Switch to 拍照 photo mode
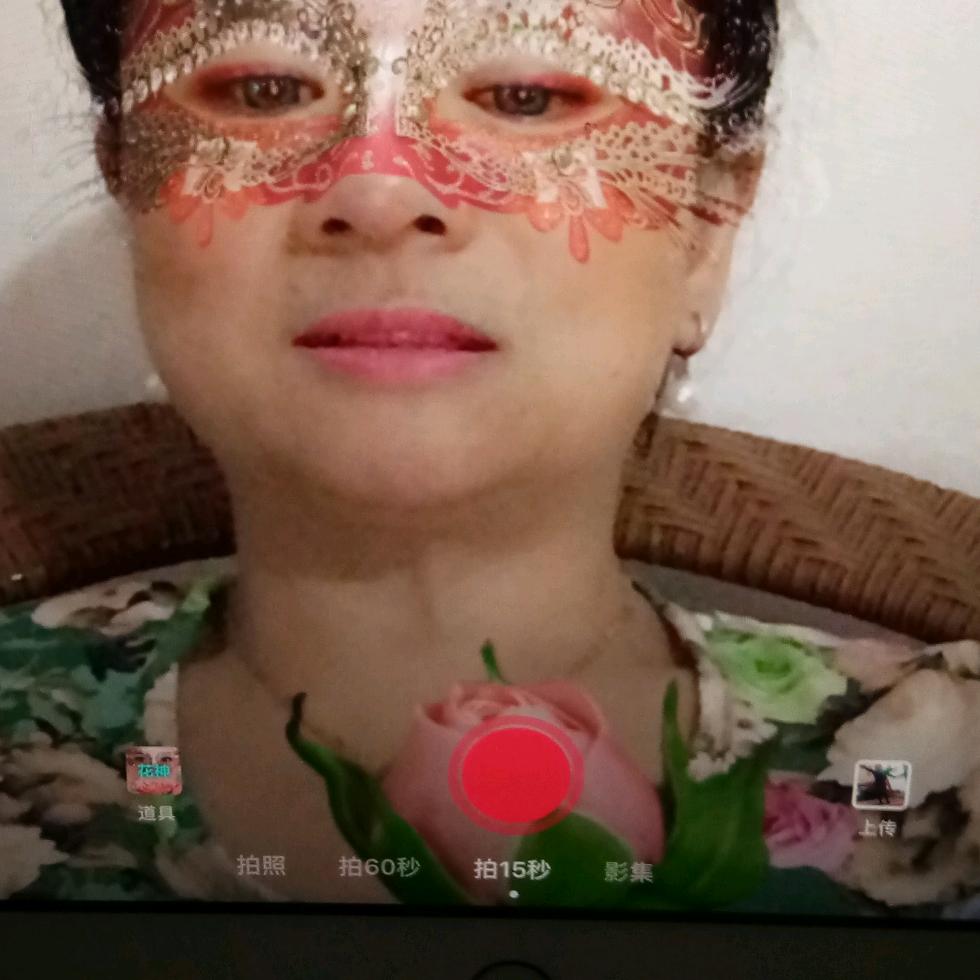980x980 pixels. 261,866
